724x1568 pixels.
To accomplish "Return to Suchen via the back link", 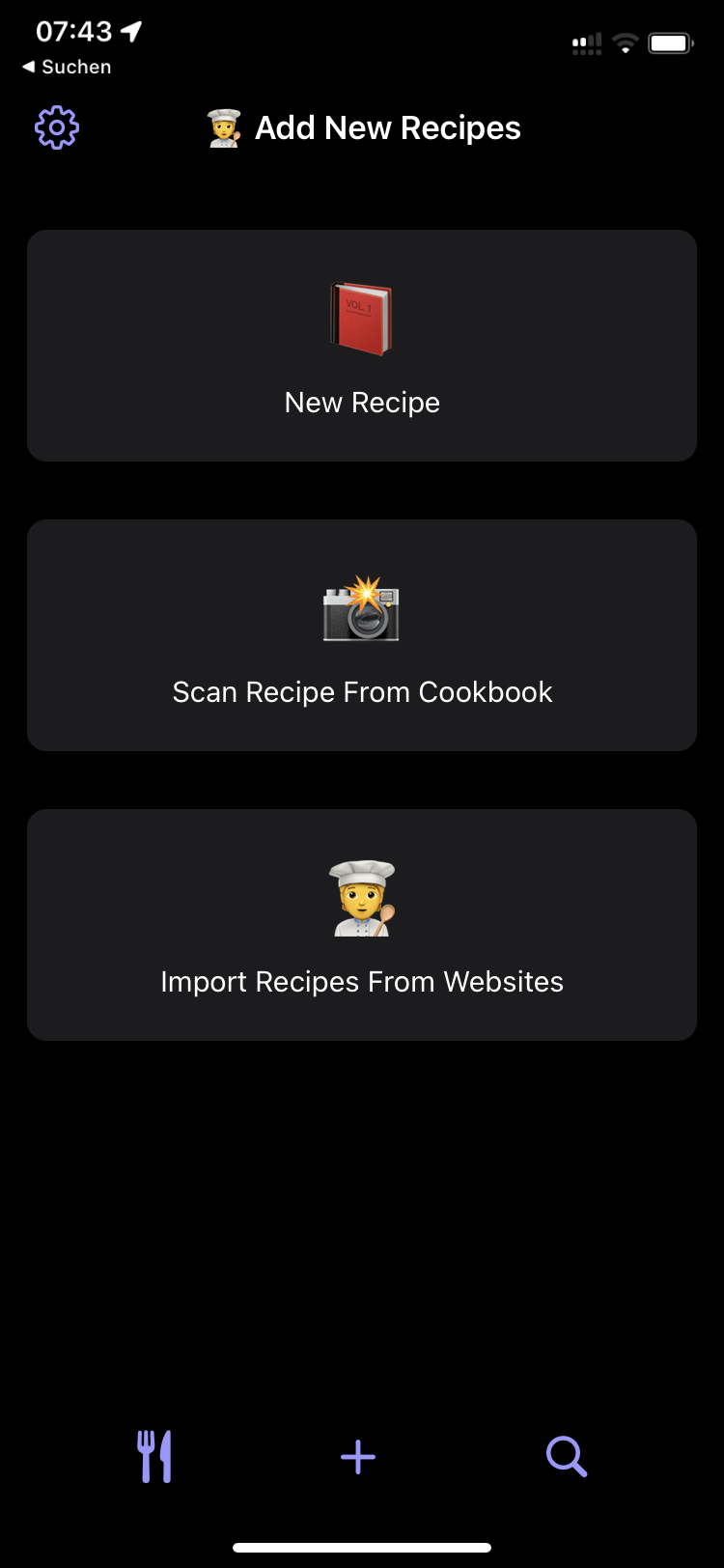I will tap(67, 67).
